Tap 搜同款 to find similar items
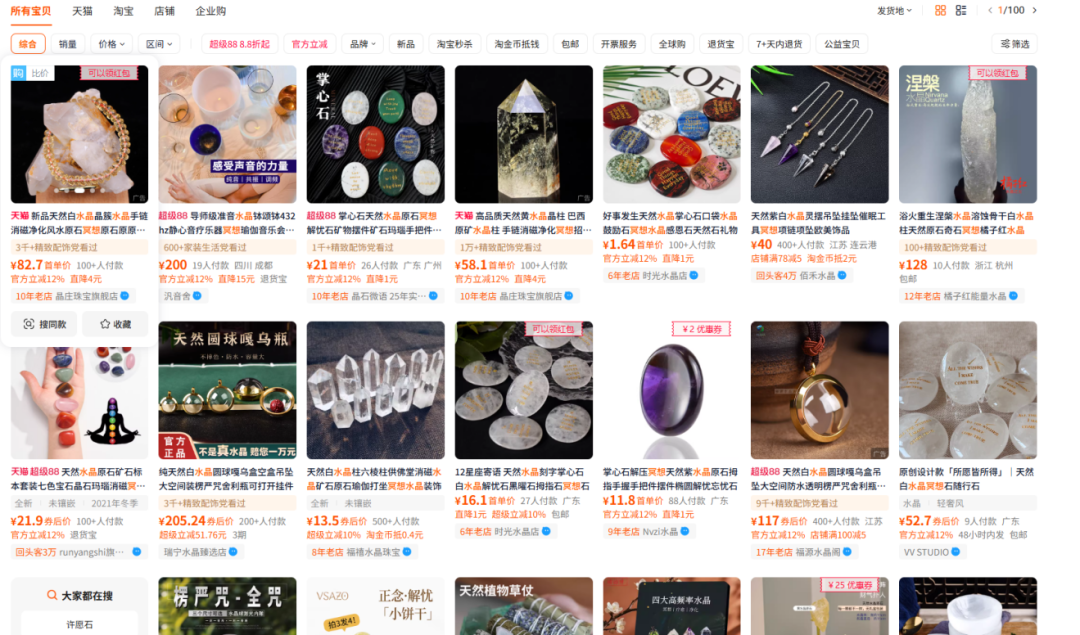The width and height of the screenshot is (1080, 635). (x=45, y=324)
